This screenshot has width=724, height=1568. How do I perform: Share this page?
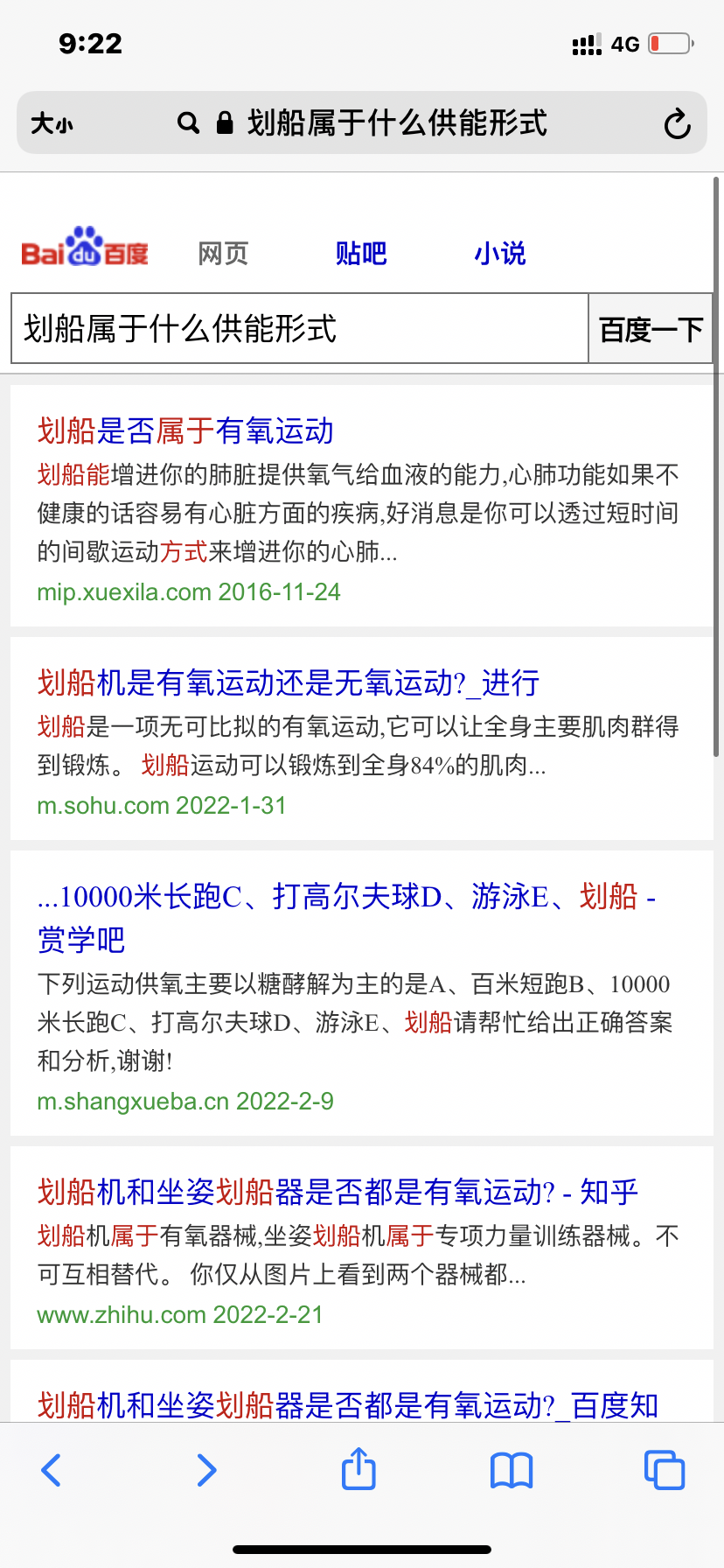tap(359, 1468)
